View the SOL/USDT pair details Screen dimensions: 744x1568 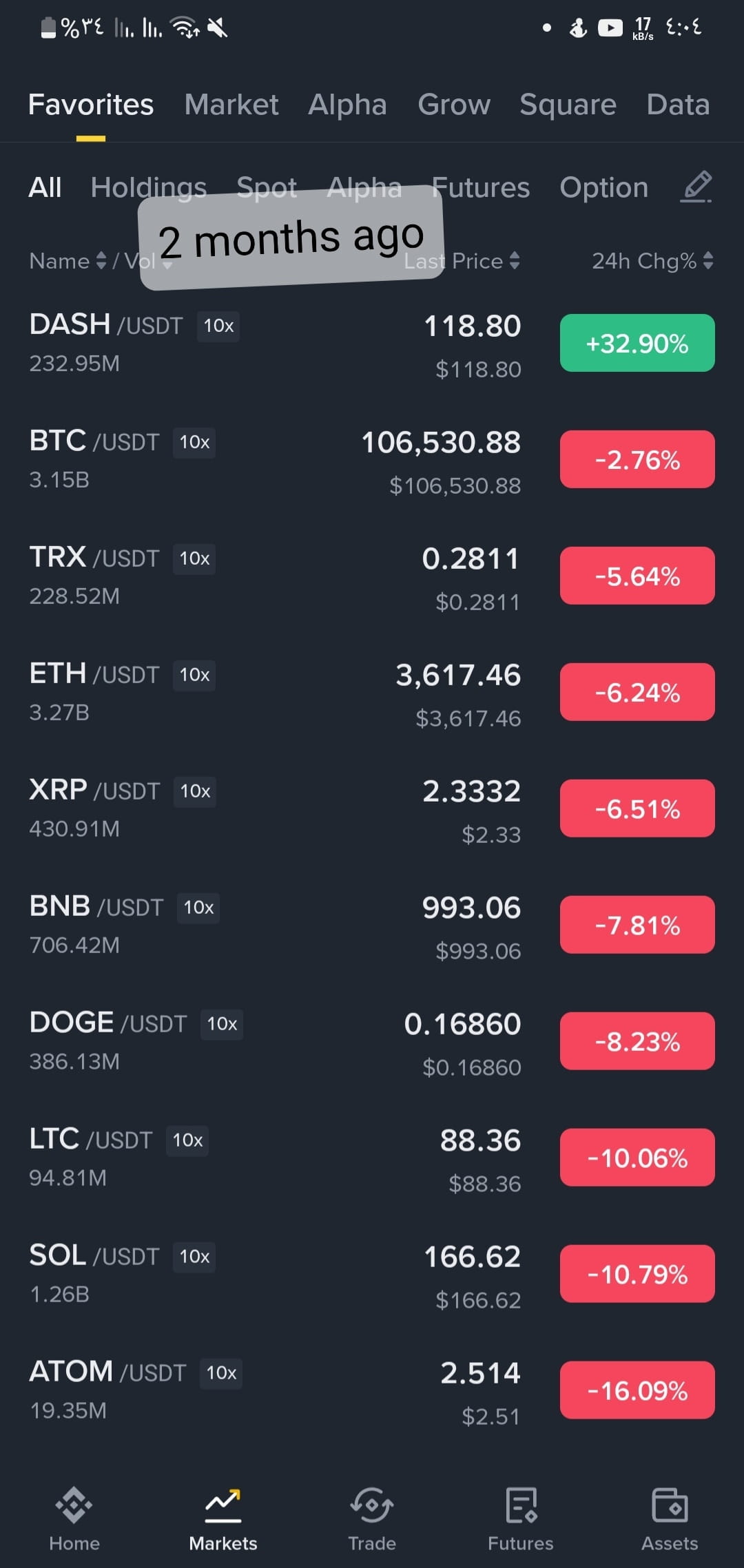[x=372, y=1274]
